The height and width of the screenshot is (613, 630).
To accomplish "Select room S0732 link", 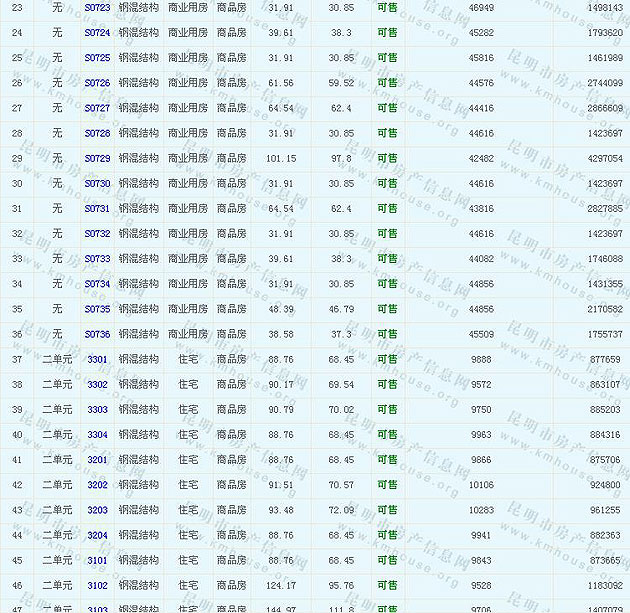I will 97,233.
